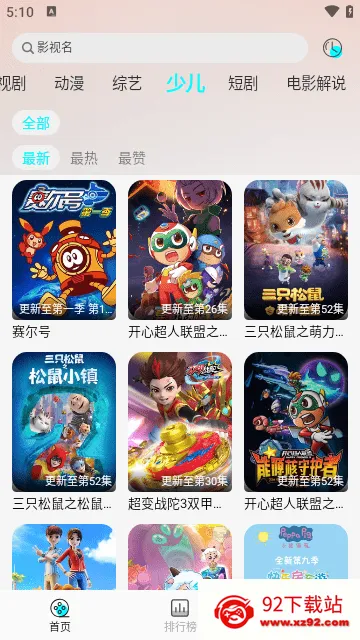Sort by 最热
The image size is (360, 640).
84,158
